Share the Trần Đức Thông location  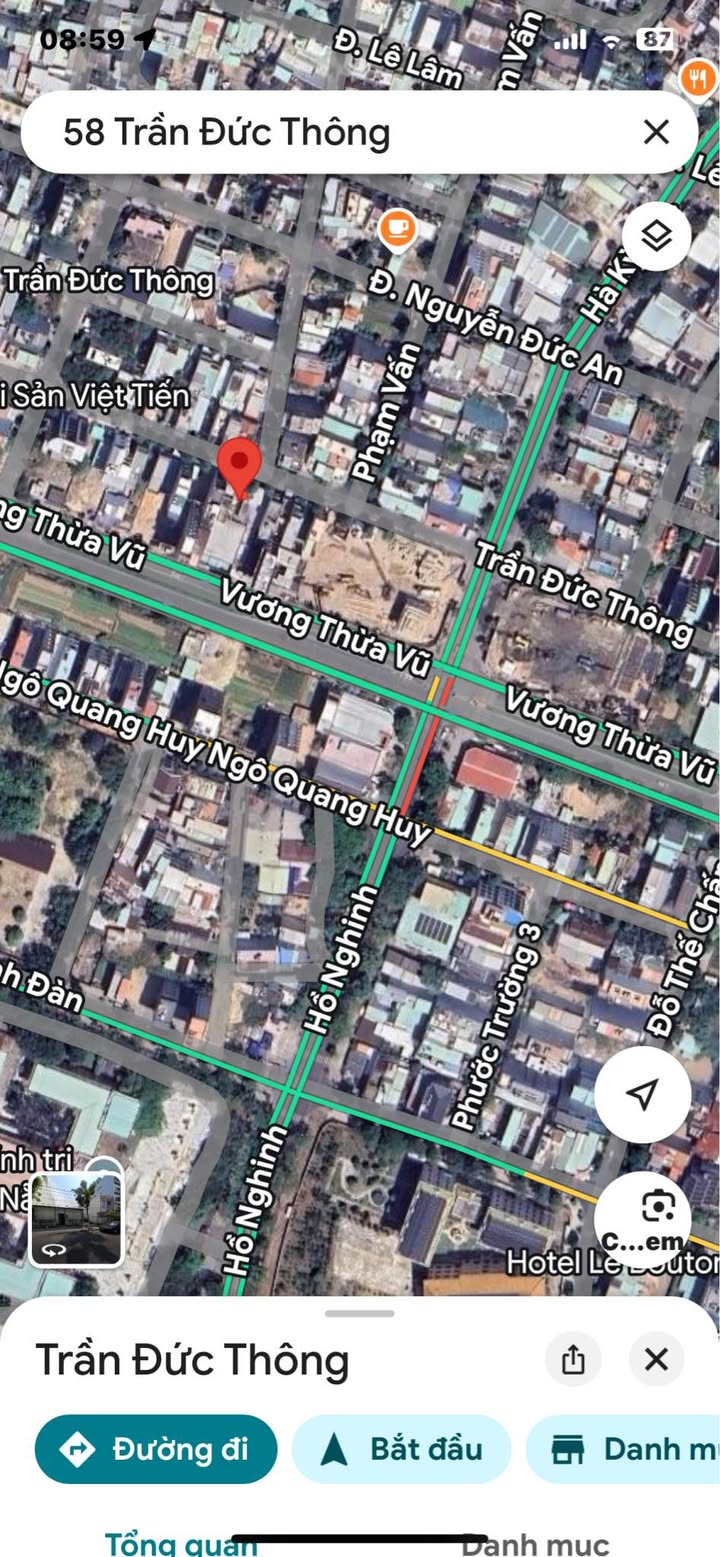(573, 1360)
